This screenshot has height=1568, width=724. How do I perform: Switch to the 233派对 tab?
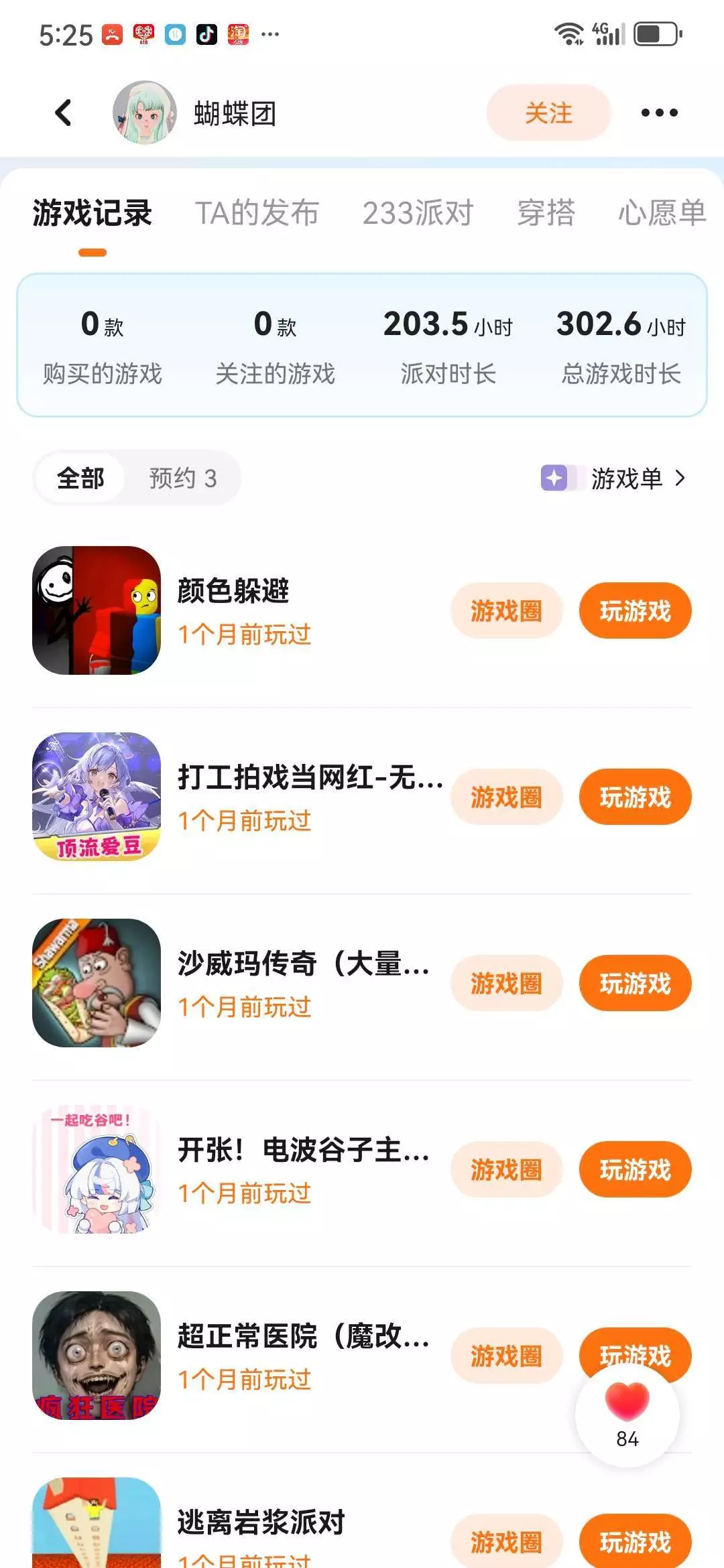click(x=418, y=213)
